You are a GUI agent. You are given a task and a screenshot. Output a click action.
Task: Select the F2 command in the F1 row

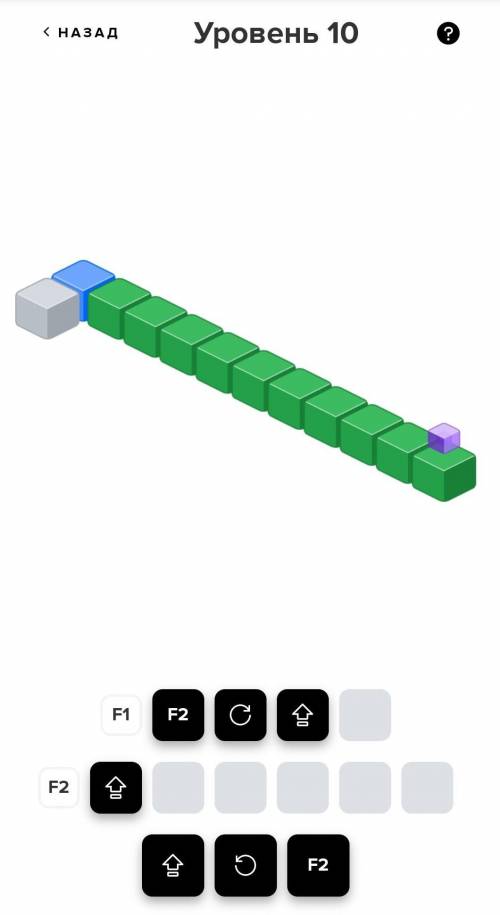[x=178, y=715]
